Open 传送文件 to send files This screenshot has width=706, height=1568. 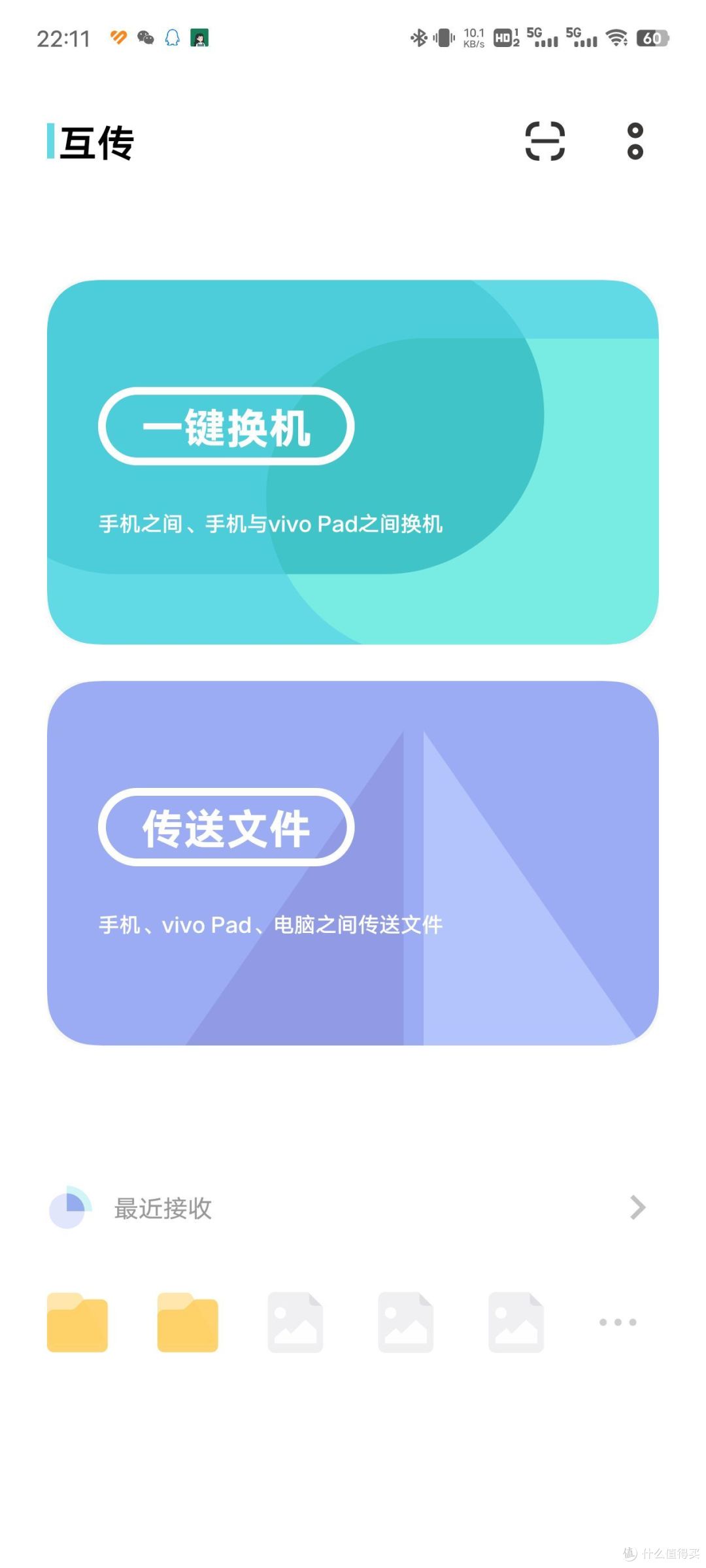point(226,828)
